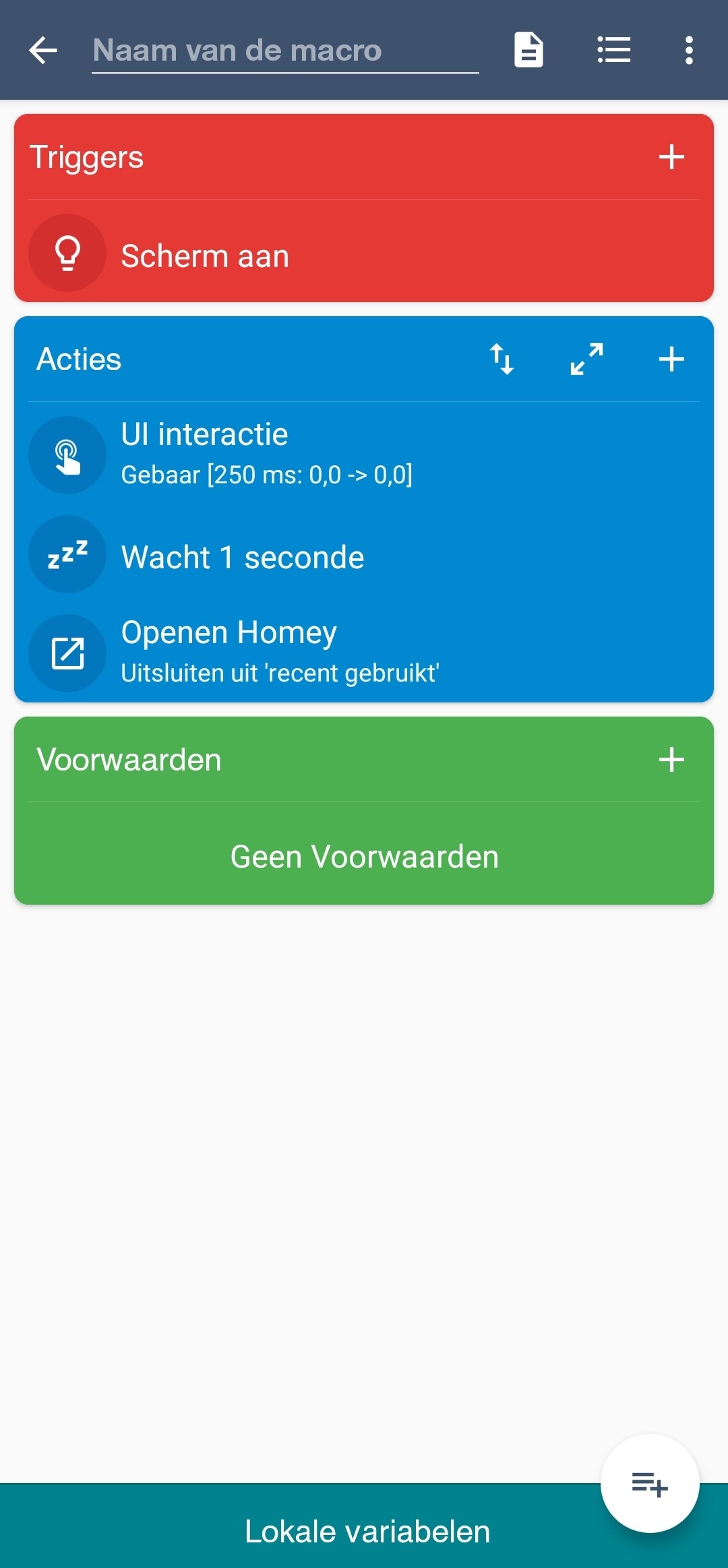Open the Openen Homey action
Viewport: 728px width, 1568px height.
click(279, 653)
